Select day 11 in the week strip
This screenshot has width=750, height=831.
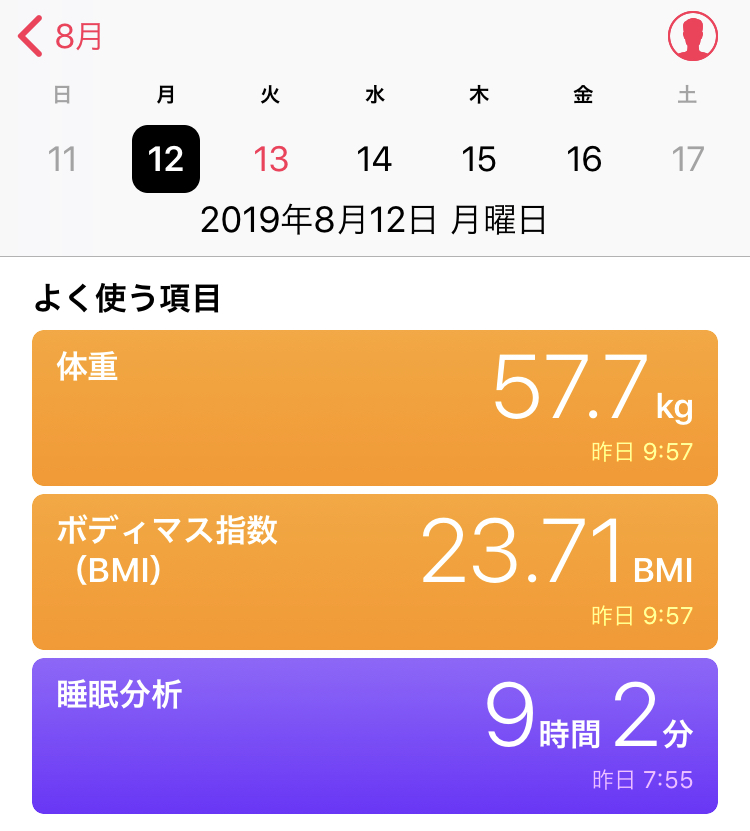click(x=62, y=159)
